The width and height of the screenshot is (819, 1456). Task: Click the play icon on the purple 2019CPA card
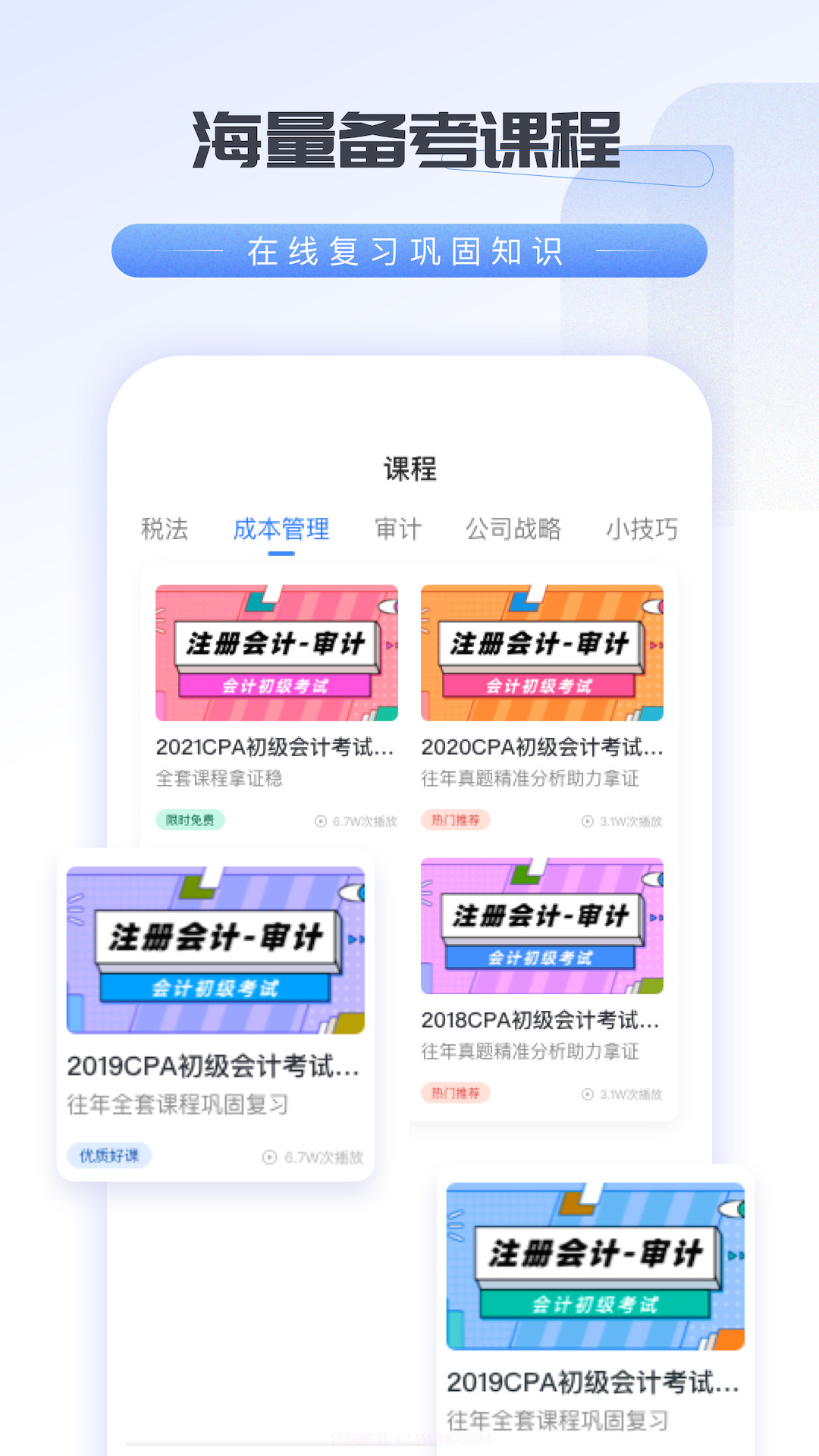coord(269,1156)
